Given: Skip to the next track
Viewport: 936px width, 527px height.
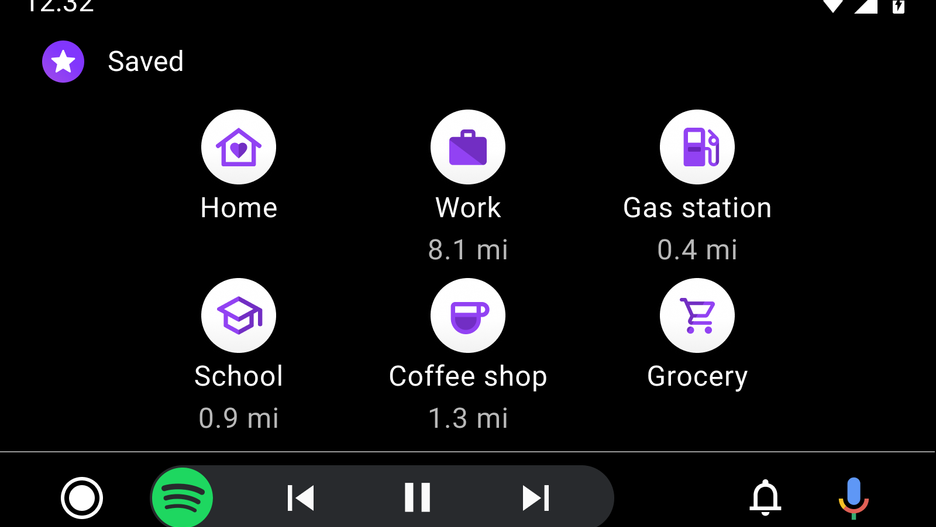Looking at the screenshot, I should pos(536,497).
